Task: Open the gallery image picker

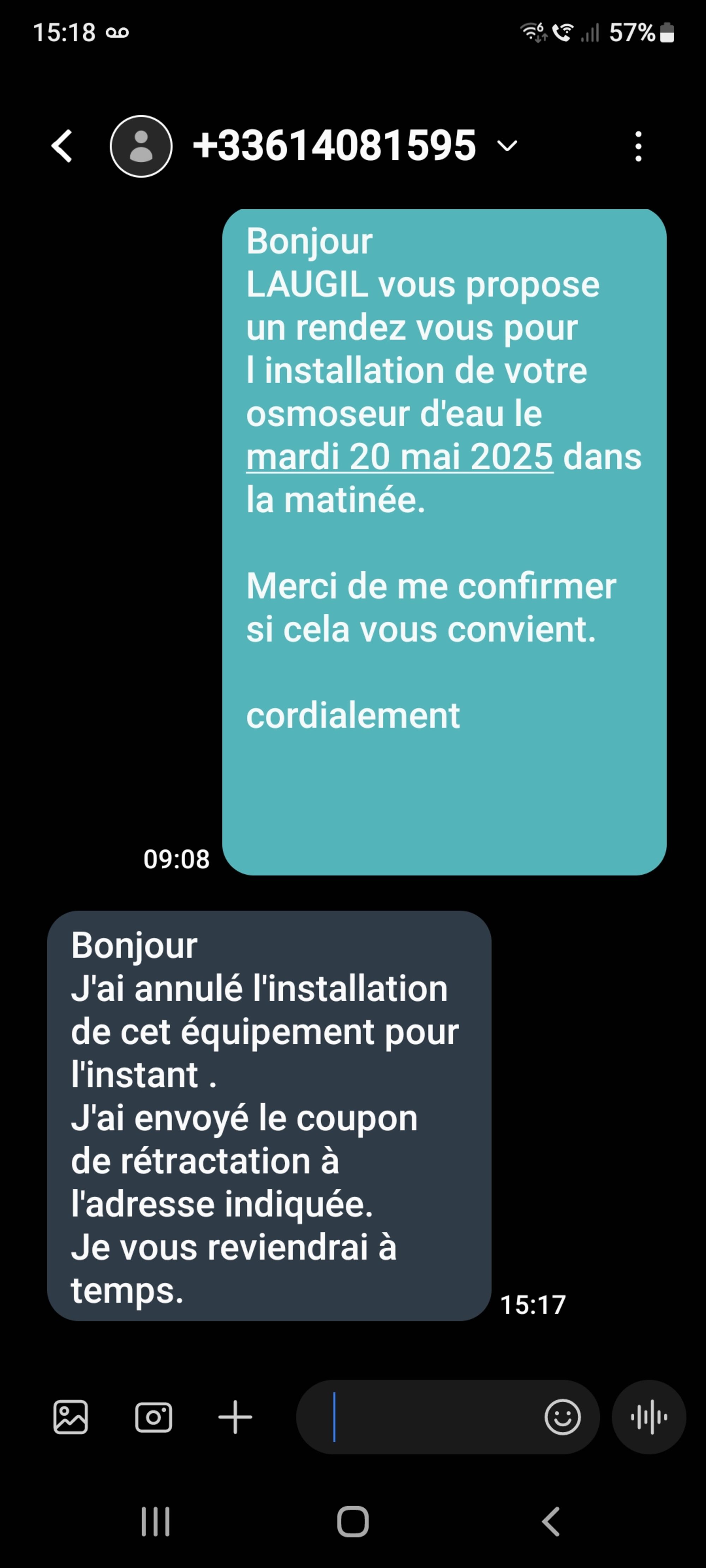Action: pyautogui.click(x=71, y=1417)
